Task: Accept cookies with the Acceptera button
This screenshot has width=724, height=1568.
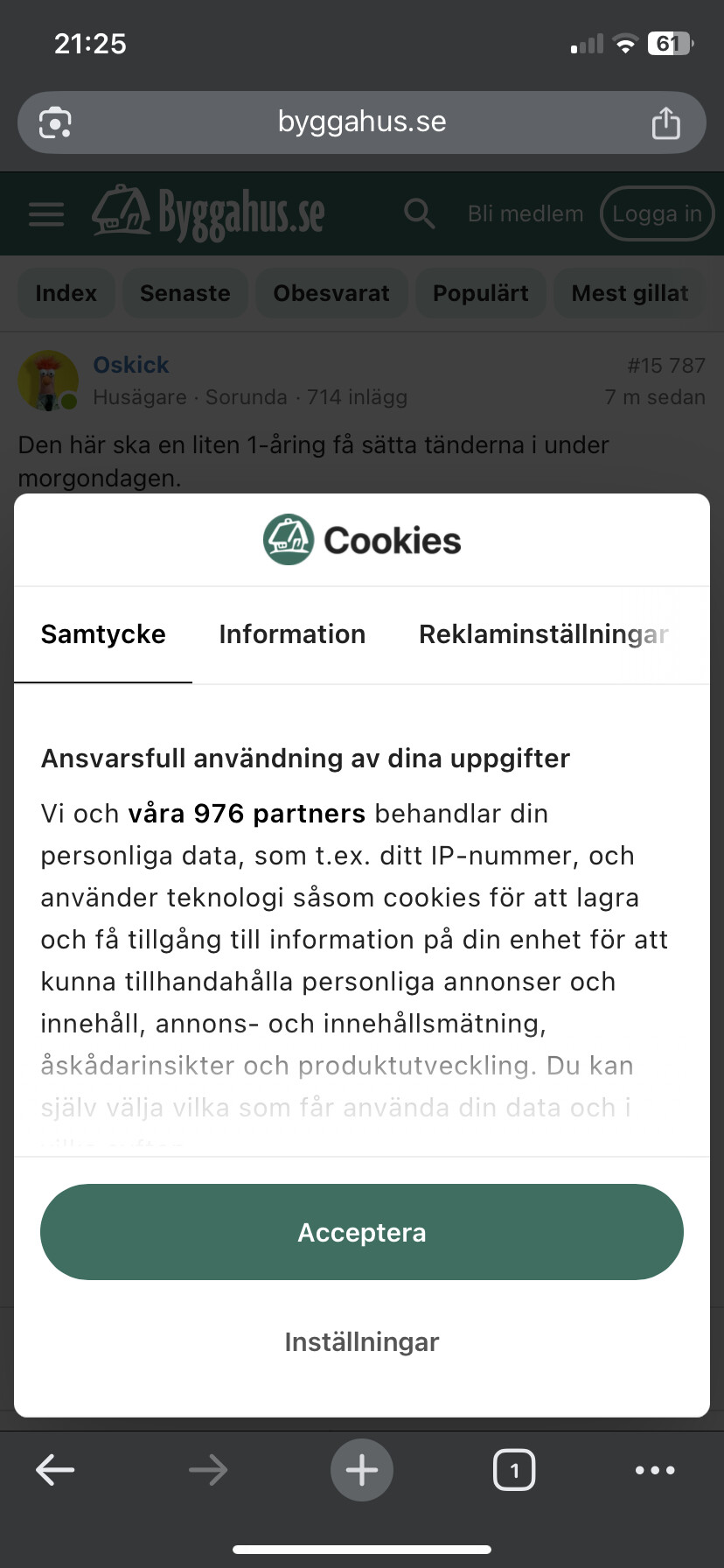Action: (x=361, y=1232)
